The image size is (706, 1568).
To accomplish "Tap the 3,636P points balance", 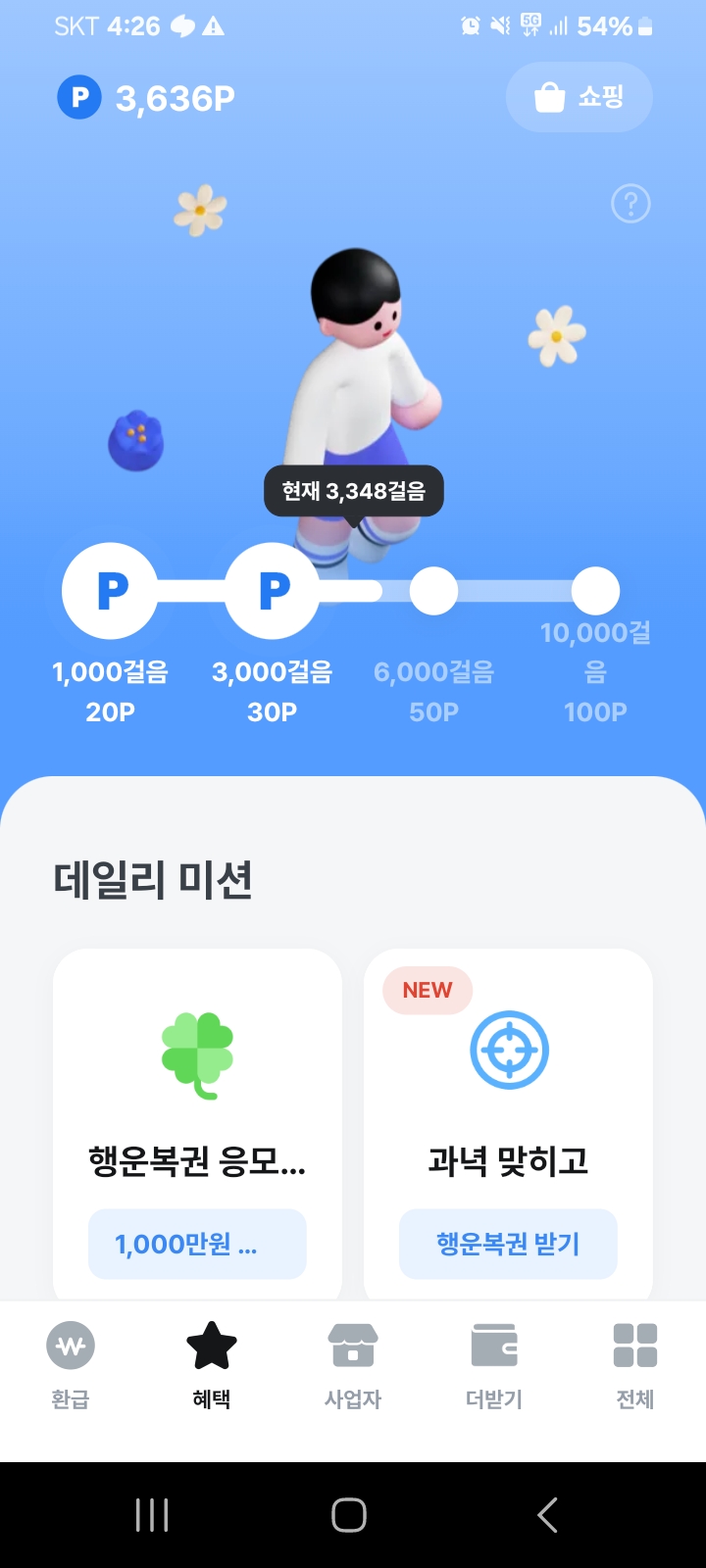I will pyautogui.click(x=147, y=98).
